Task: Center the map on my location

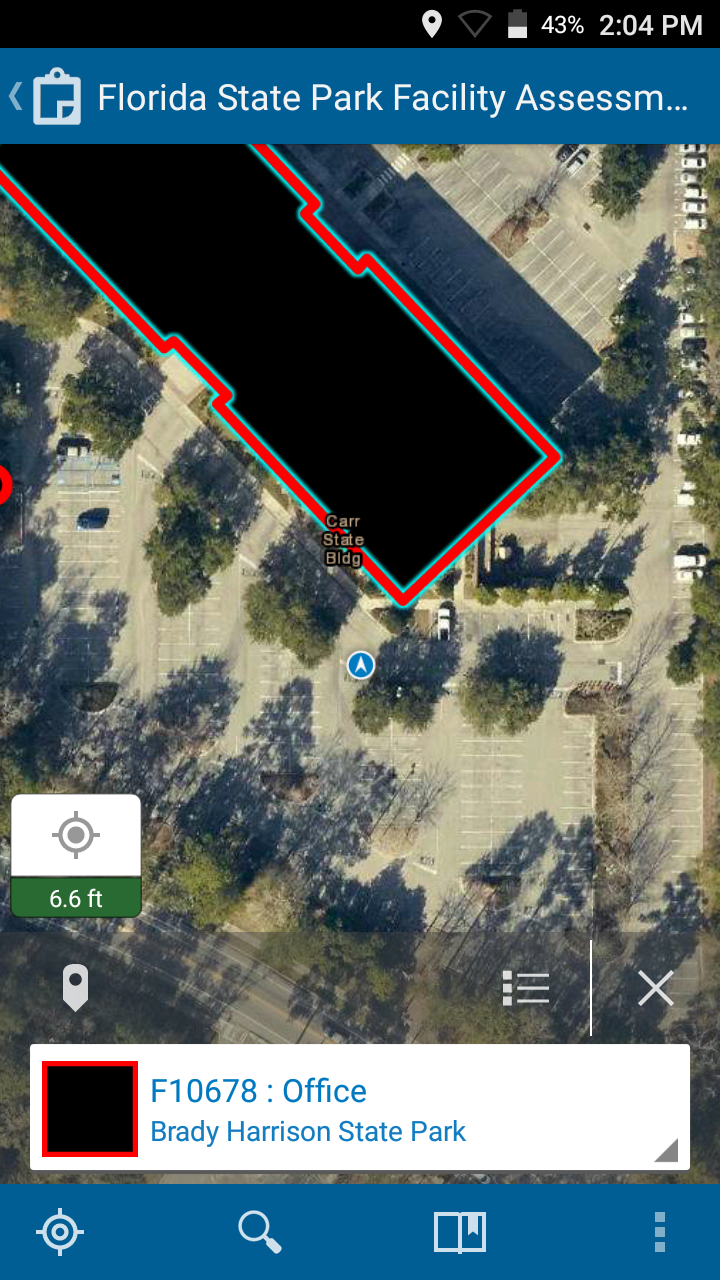Action: [60, 1232]
